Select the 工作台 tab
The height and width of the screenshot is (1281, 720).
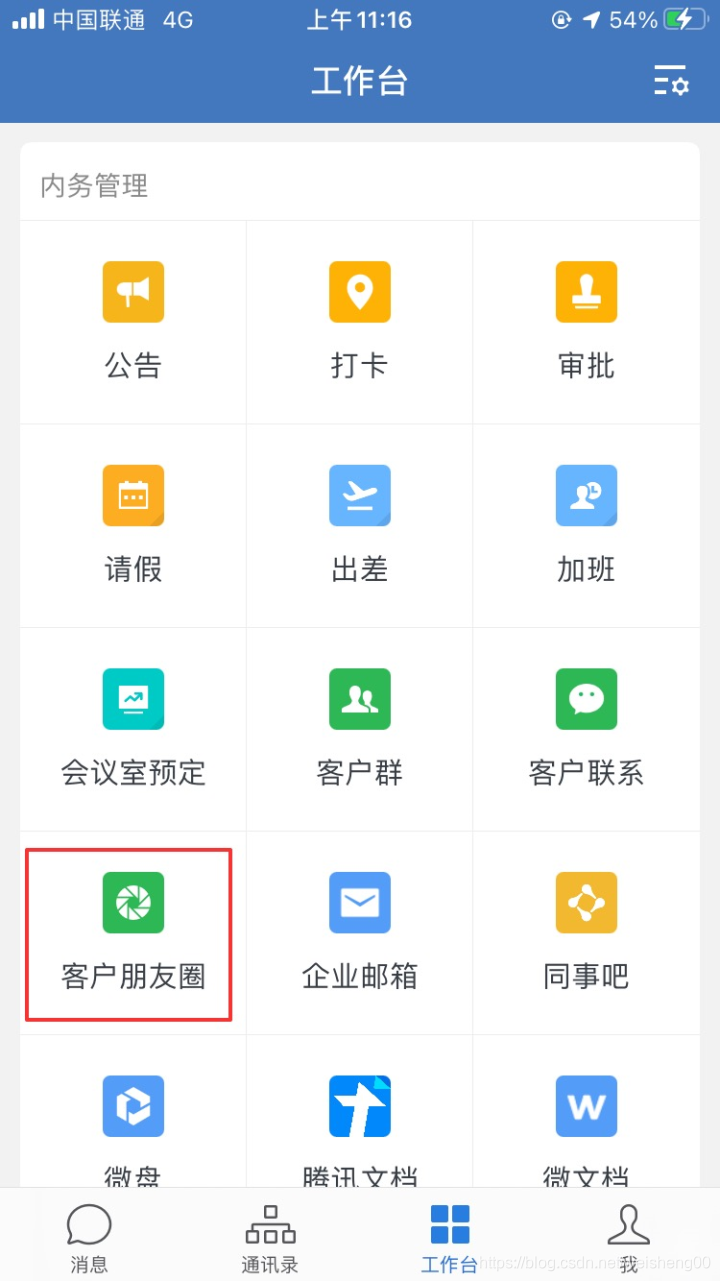(450, 1238)
